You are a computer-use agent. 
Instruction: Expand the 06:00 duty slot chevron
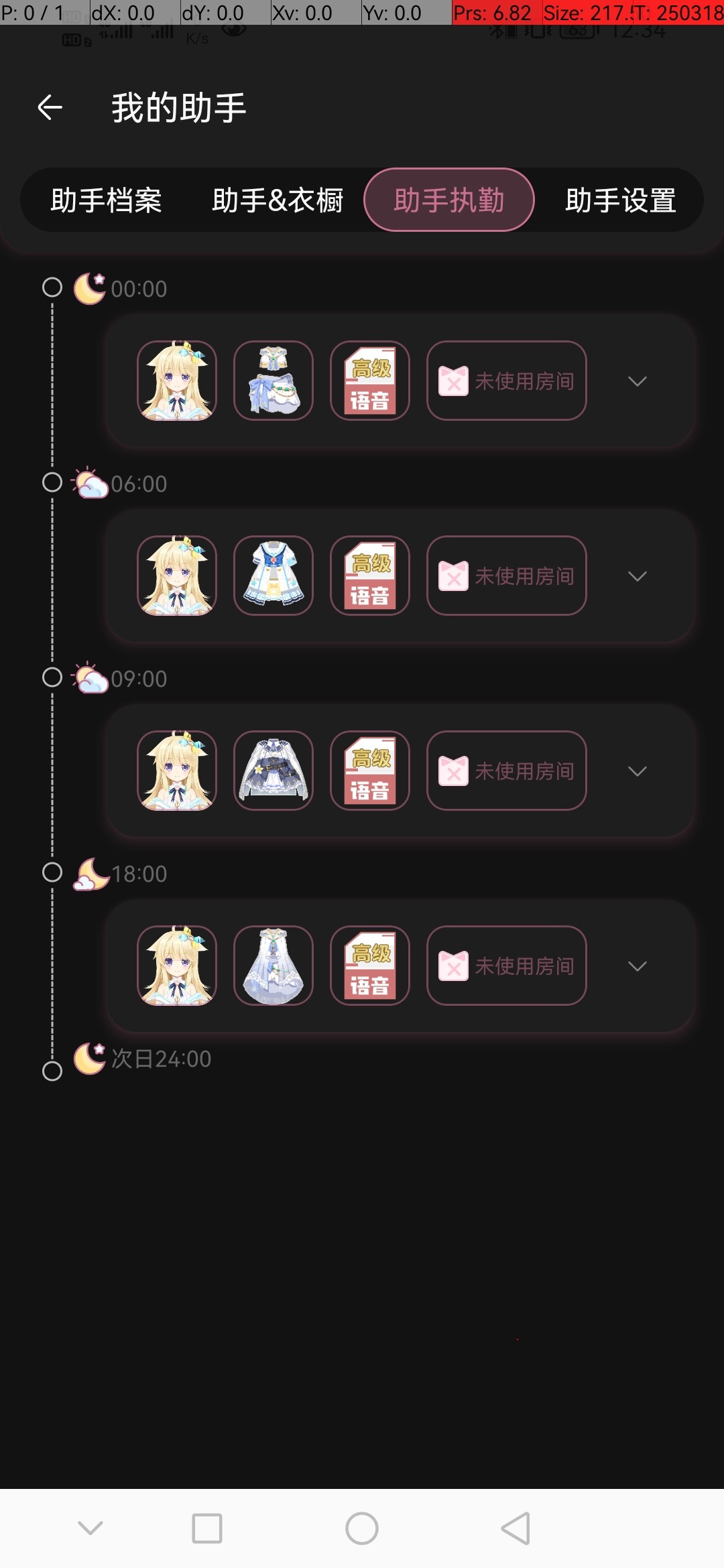[637, 576]
